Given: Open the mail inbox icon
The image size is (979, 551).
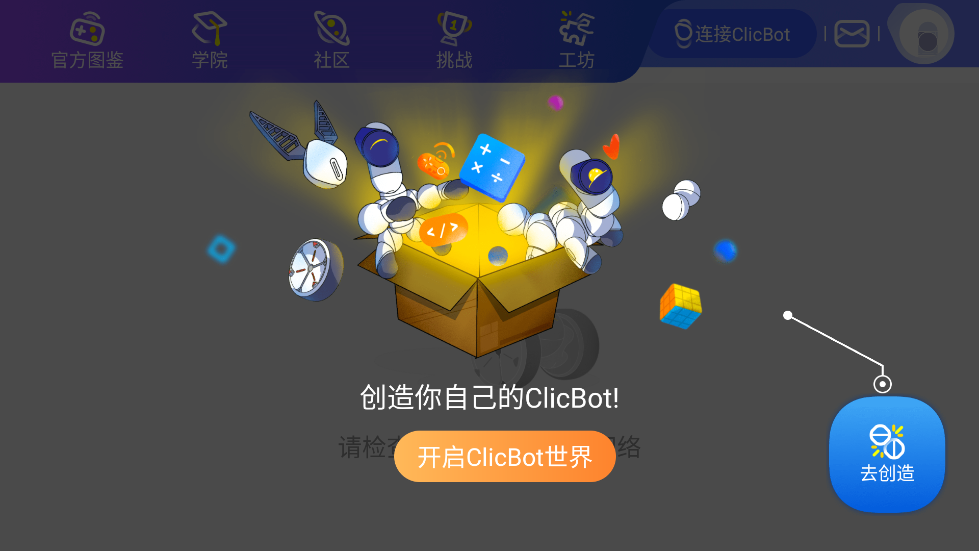Looking at the screenshot, I should pyautogui.click(x=852, y=34).
